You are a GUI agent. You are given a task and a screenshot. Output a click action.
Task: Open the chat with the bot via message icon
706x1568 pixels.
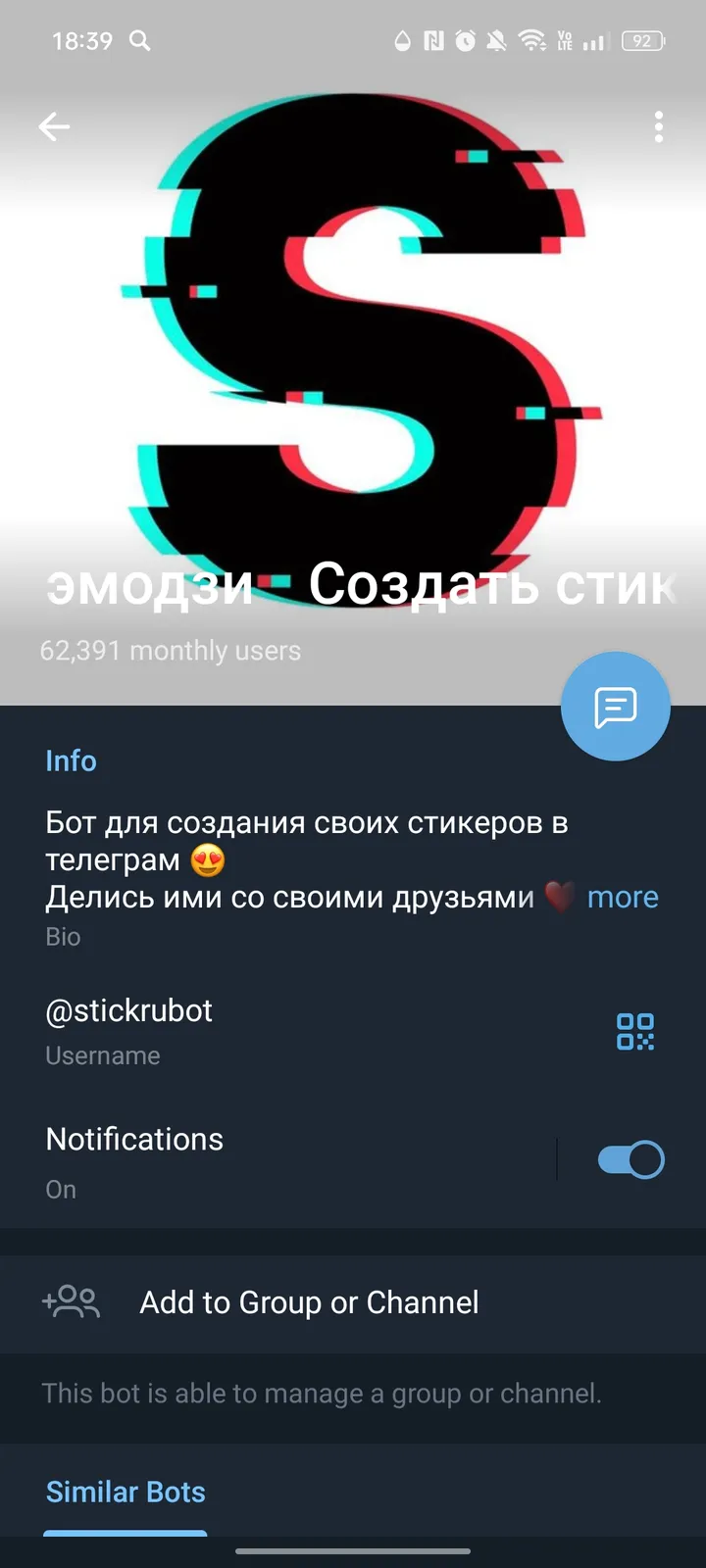tap(615, 707)
